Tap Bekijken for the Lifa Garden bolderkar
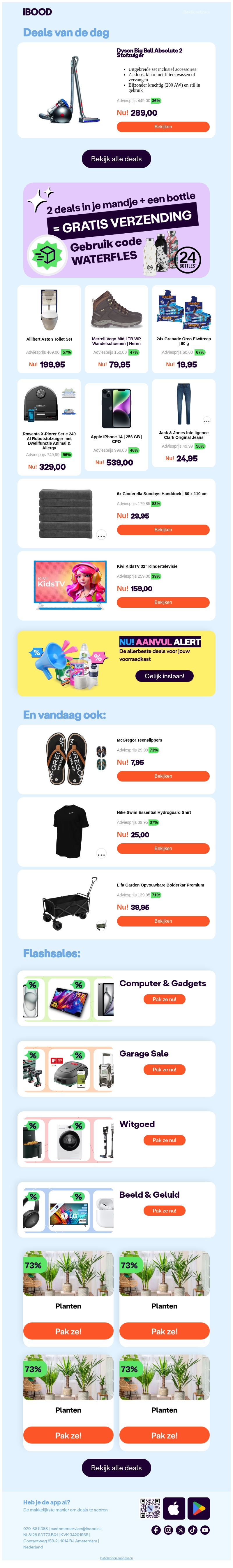This screenshot has height=1568, width=233. pyautogui.click(x=163, y=921)
